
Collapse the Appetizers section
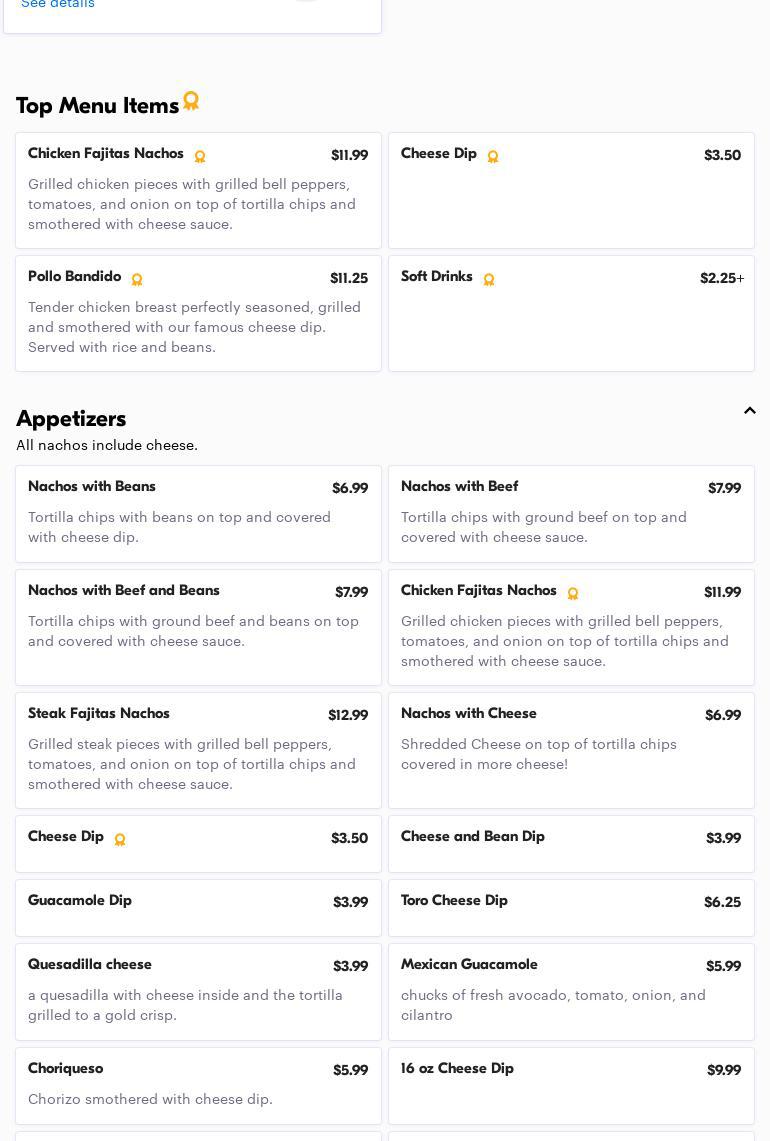click(x=749, y=411)
